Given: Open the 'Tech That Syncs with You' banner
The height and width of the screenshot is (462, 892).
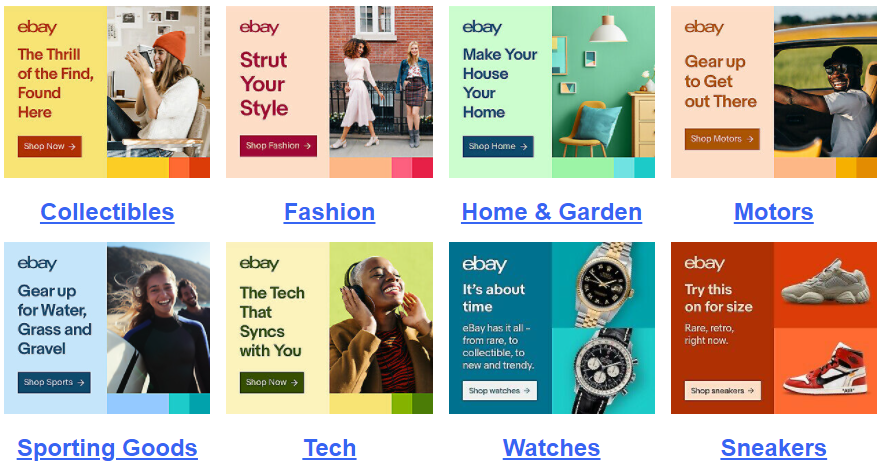Looking at the screenshot, I should point(329,328).
